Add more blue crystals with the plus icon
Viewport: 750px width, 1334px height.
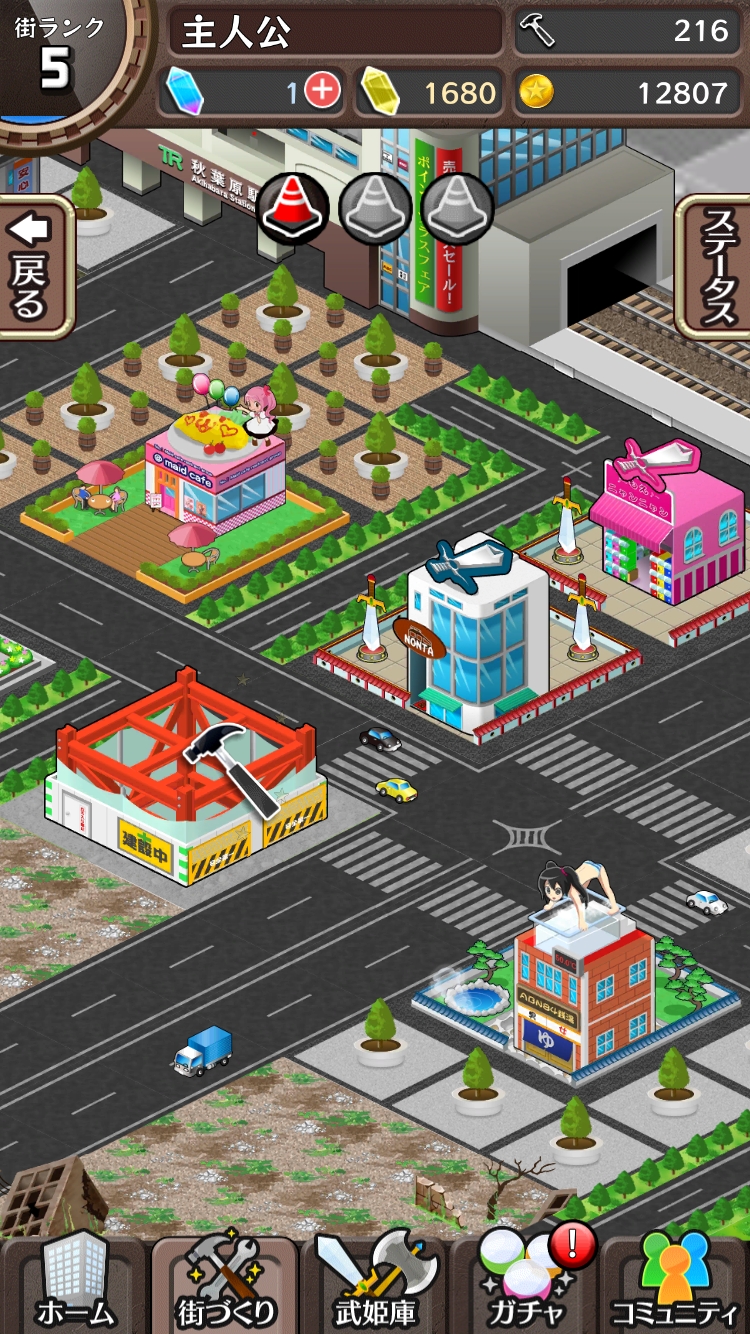coord(322,92)
